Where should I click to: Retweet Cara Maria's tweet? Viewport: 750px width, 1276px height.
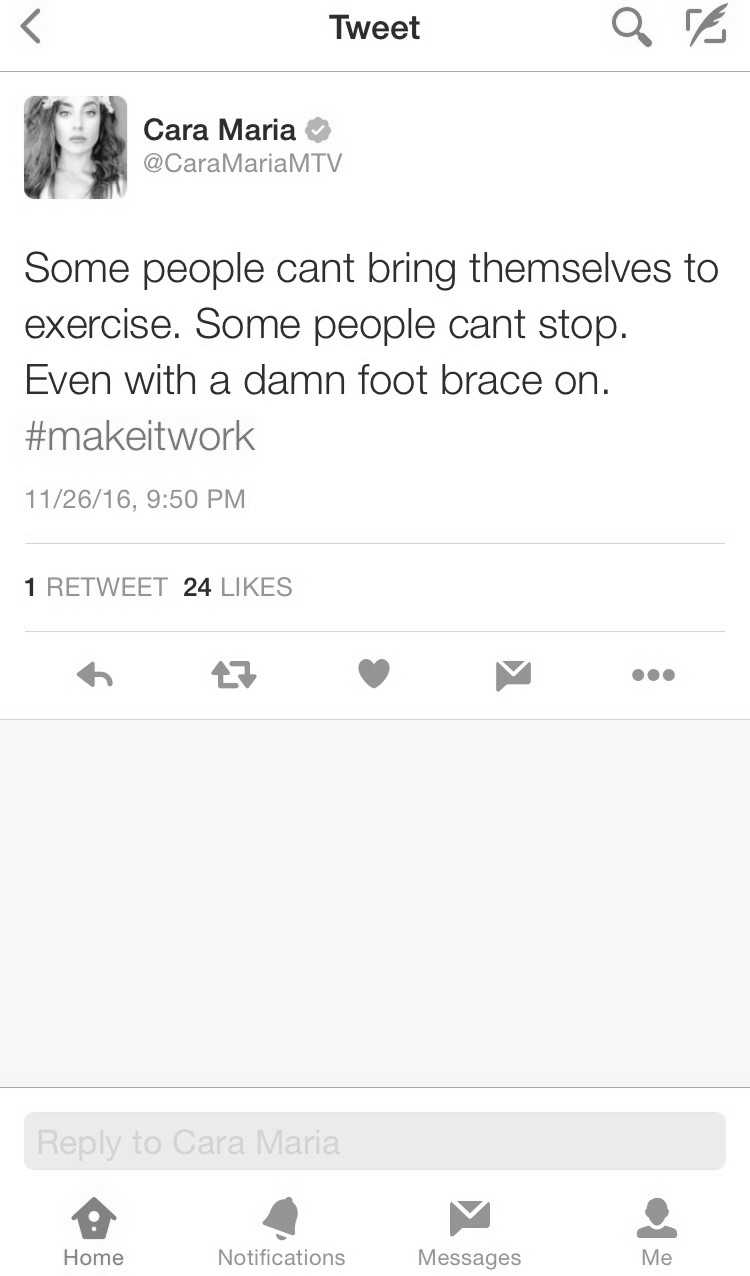(x=234, y=676)
